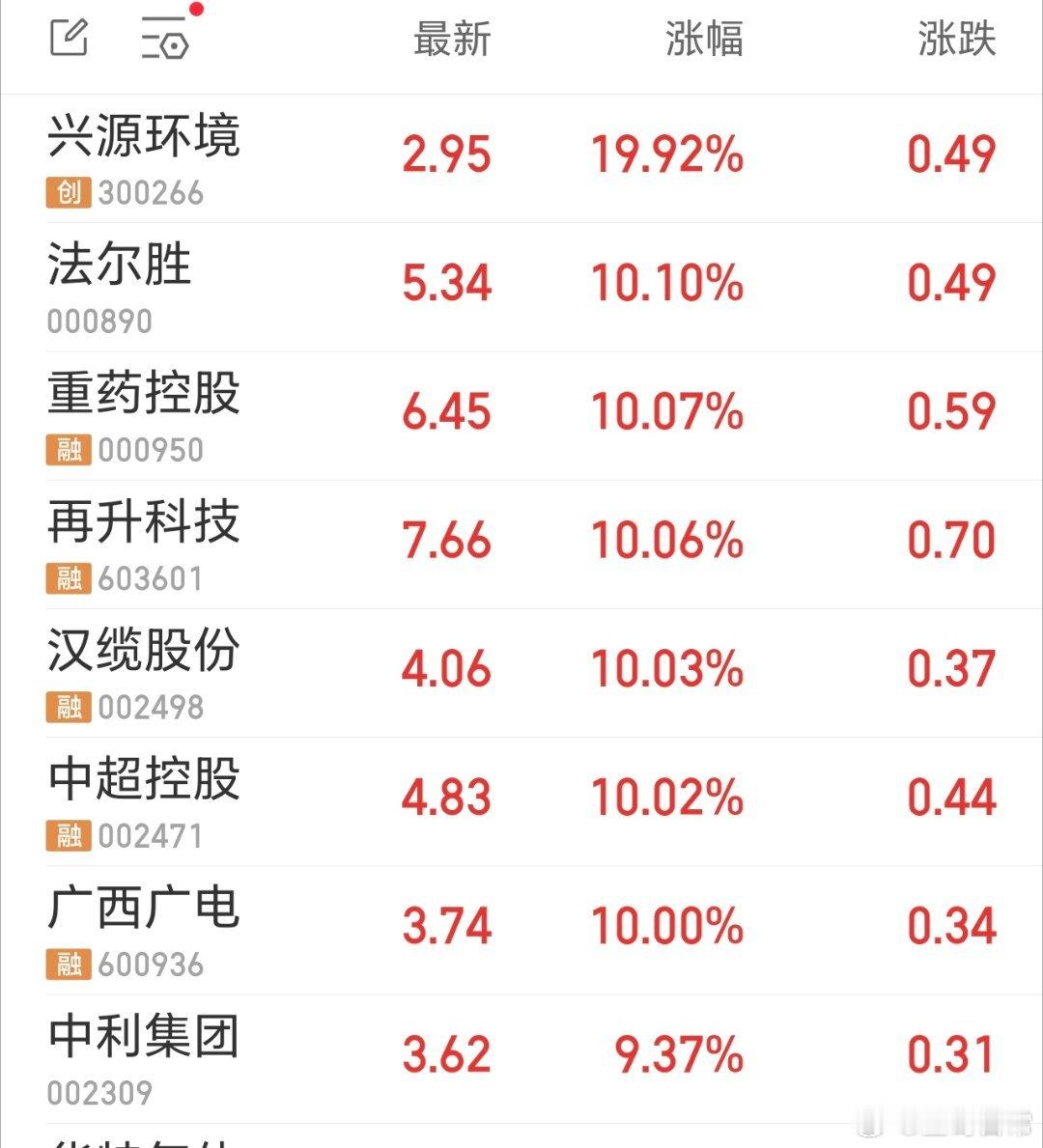Open 兴源环境 stock details
This screenshot has width=1043, height=1148.
pyautogui.click(x=145, y=138)
